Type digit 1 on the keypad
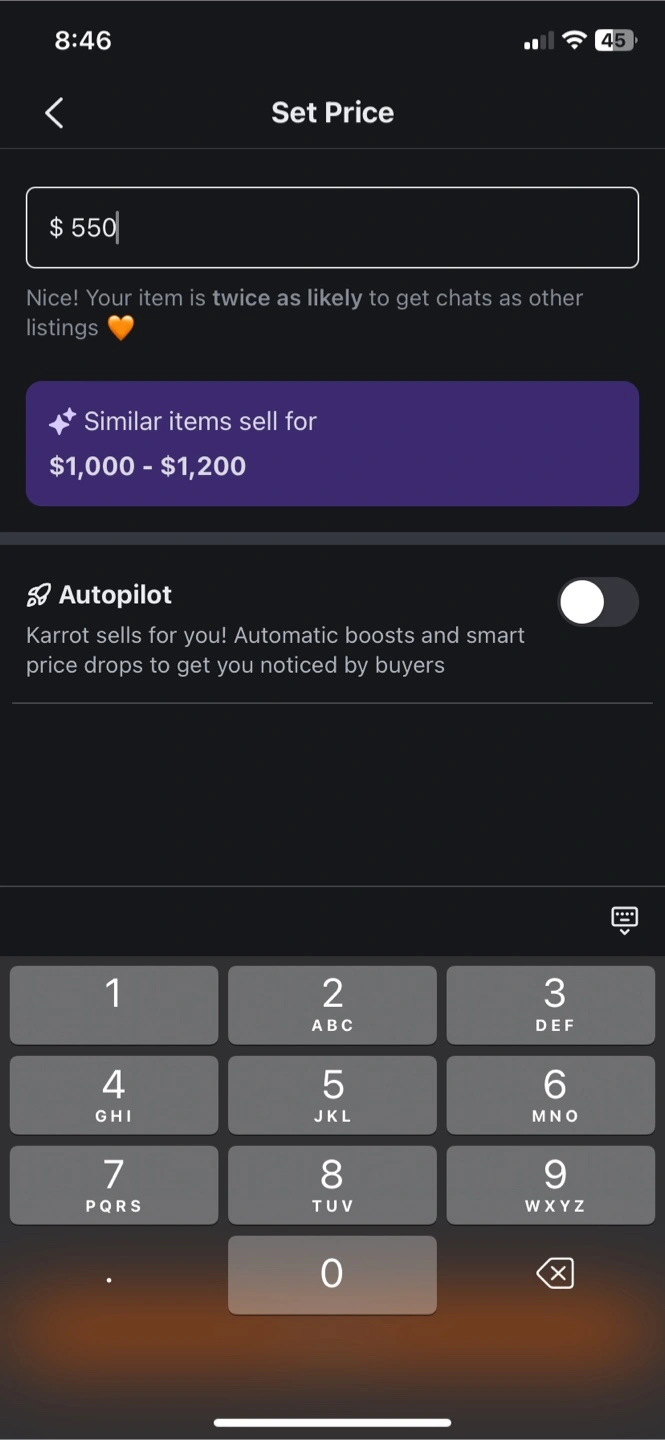This screenshot has height=1440, width=665. [114, 1005]
